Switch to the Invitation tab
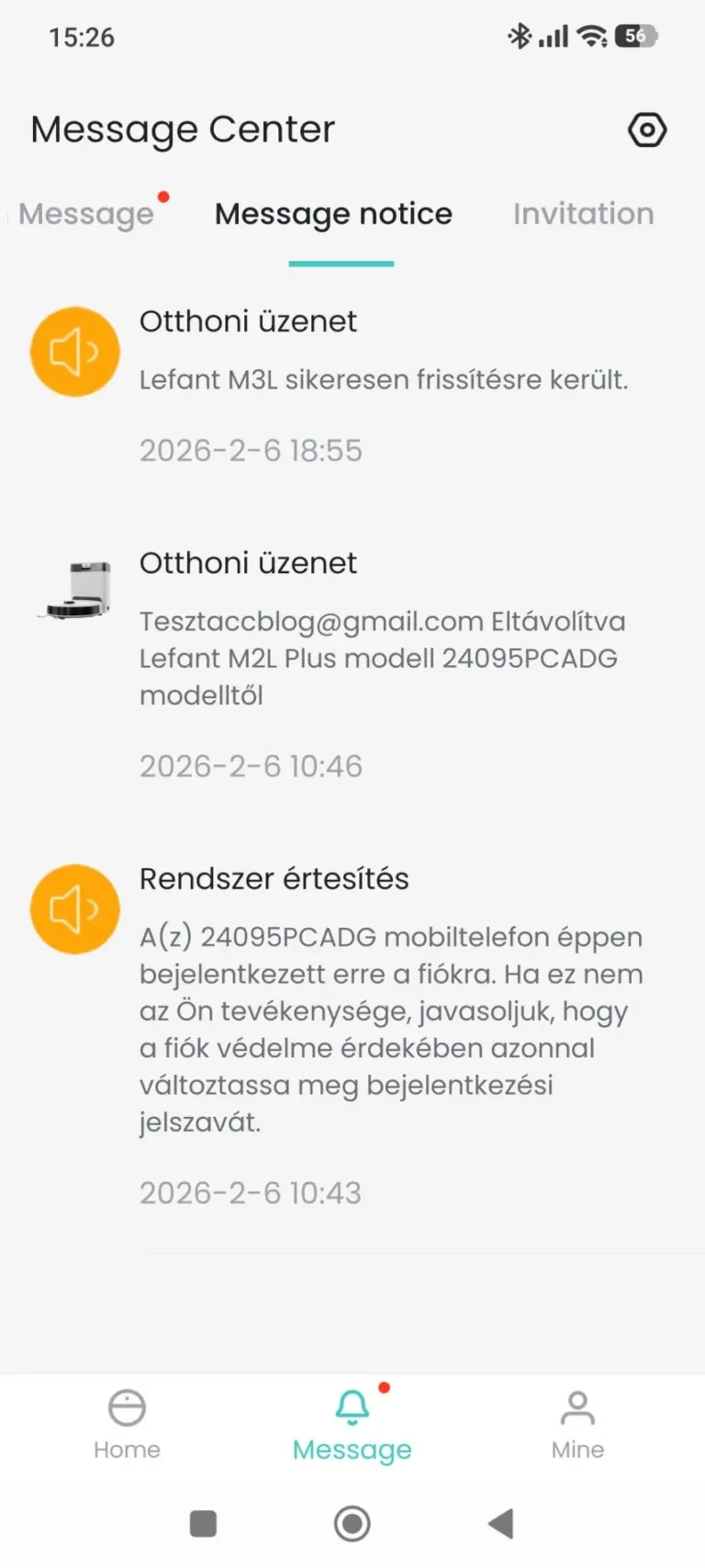Image resolution: width=705 pixels, height=1568 pixels. (584, 213)
